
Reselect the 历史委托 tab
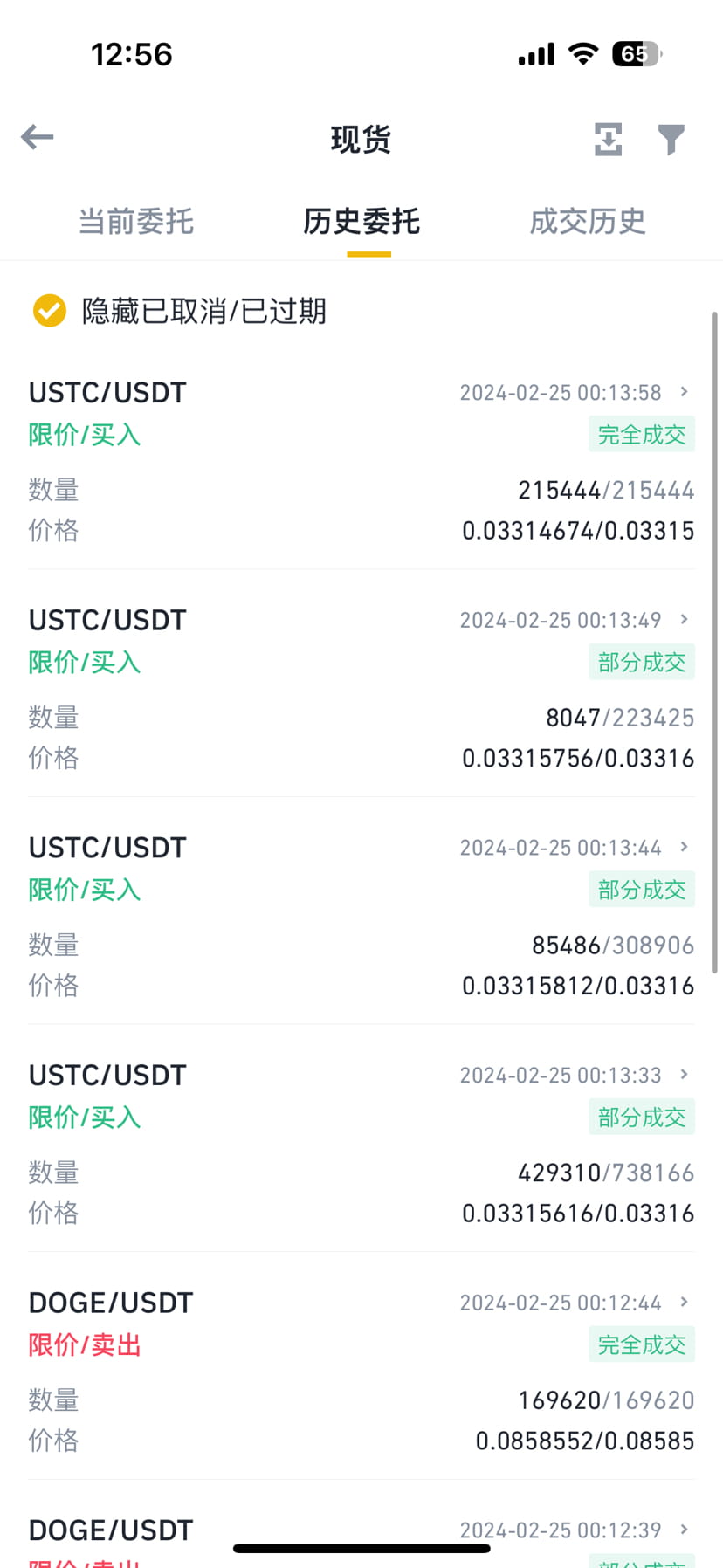(361, 222)
